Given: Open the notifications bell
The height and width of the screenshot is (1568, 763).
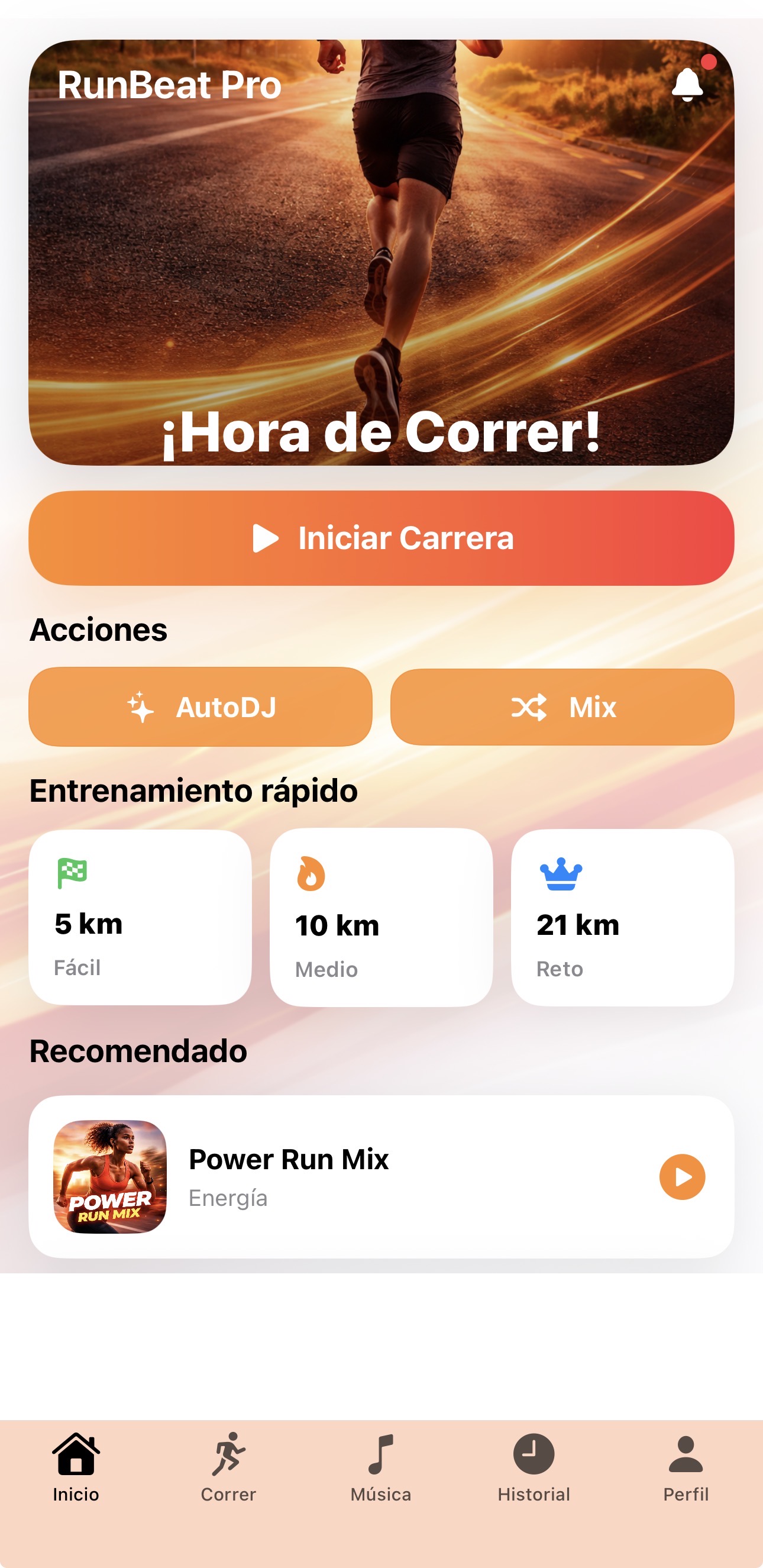Looking at the screenshot, I should [688, 84].
